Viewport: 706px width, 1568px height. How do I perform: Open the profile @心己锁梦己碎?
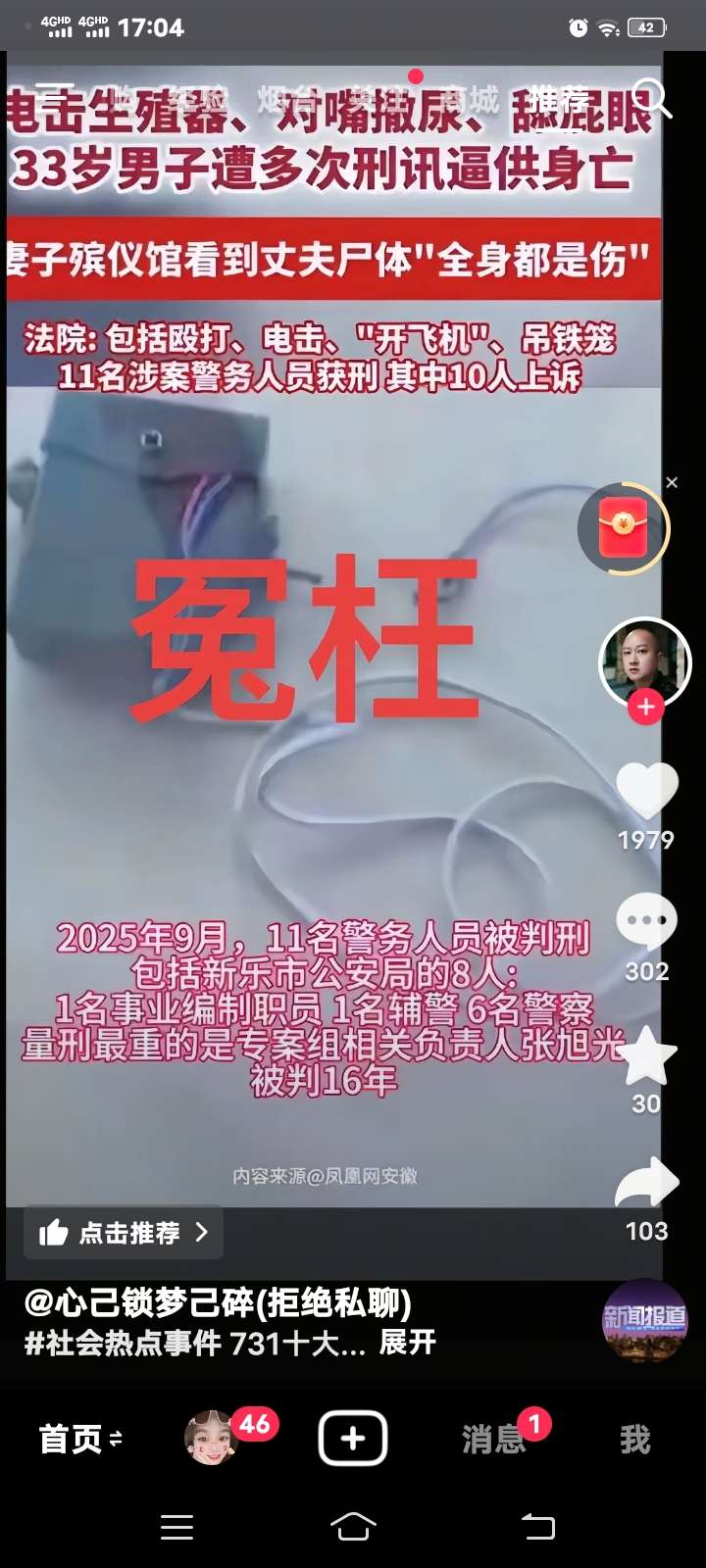point(218,1302)
